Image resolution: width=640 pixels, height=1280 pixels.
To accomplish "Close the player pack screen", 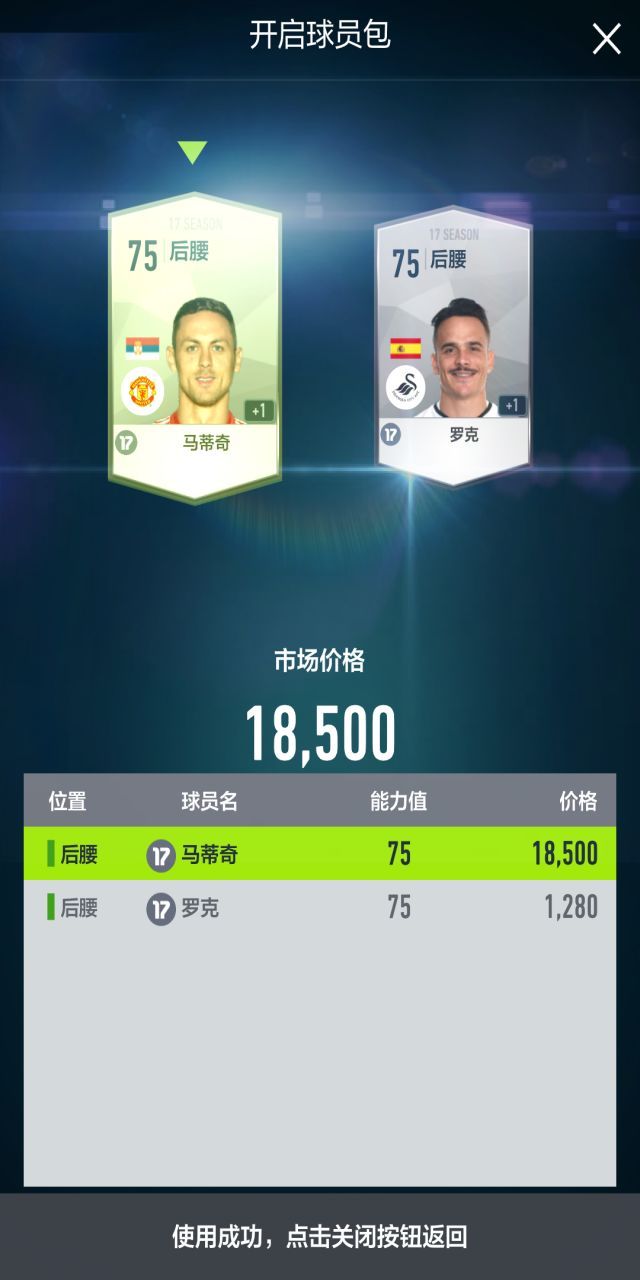I will tap(606, 39).
